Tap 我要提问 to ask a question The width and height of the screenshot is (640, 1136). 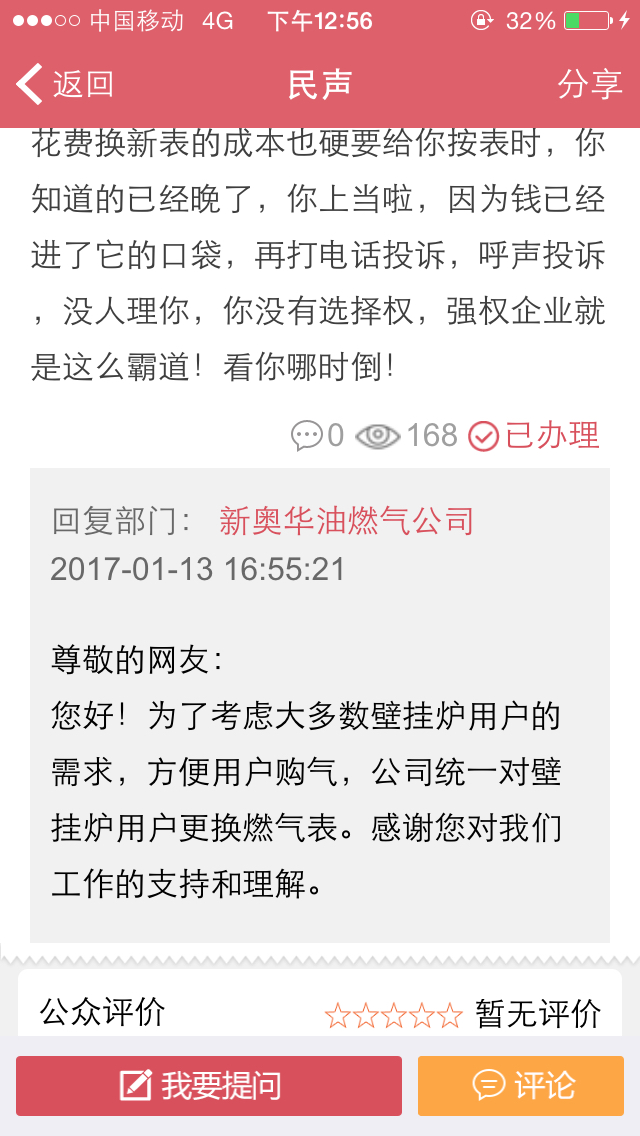click(x=209, y=1085)
